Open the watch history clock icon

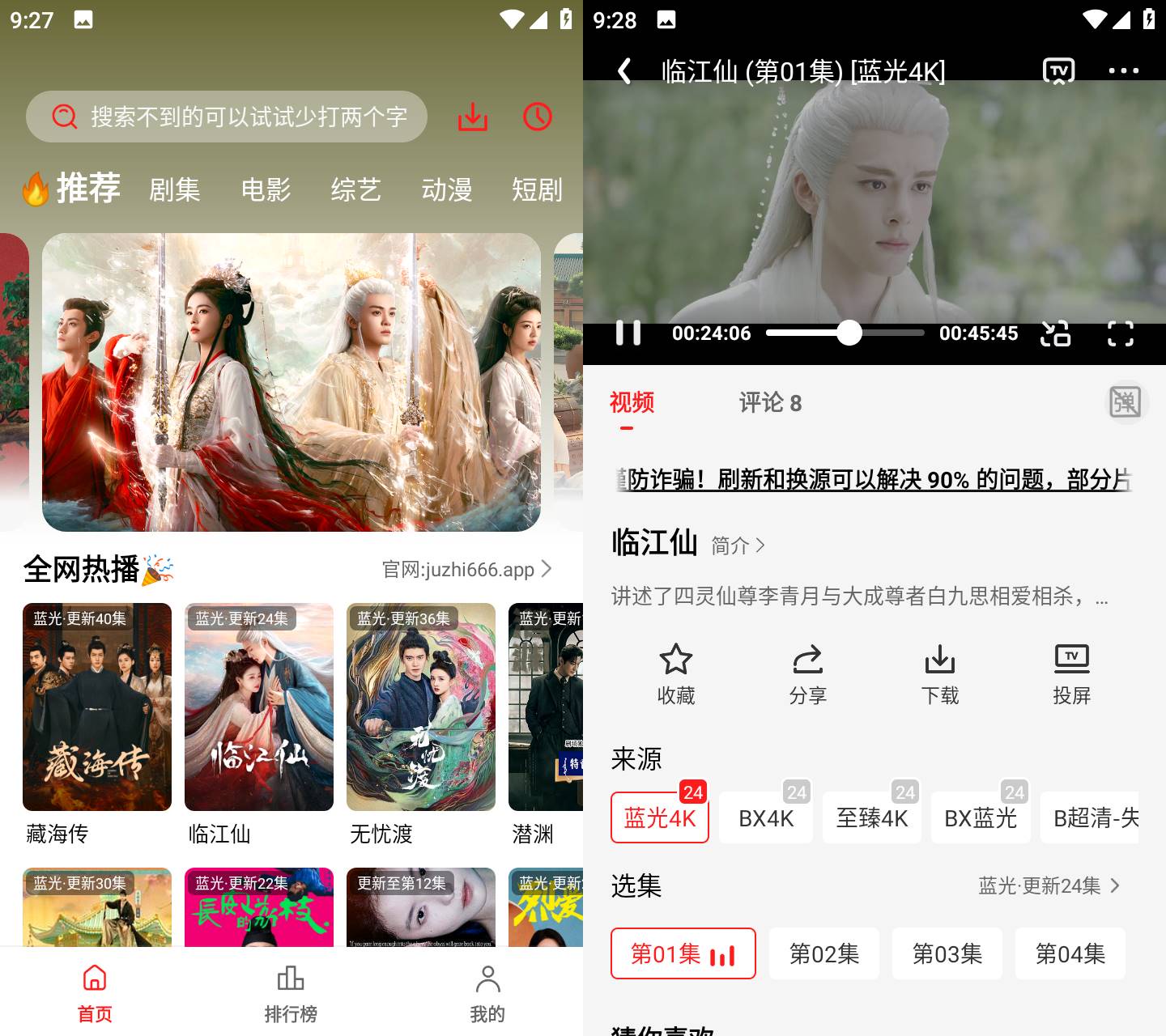[x=537, y=117]
